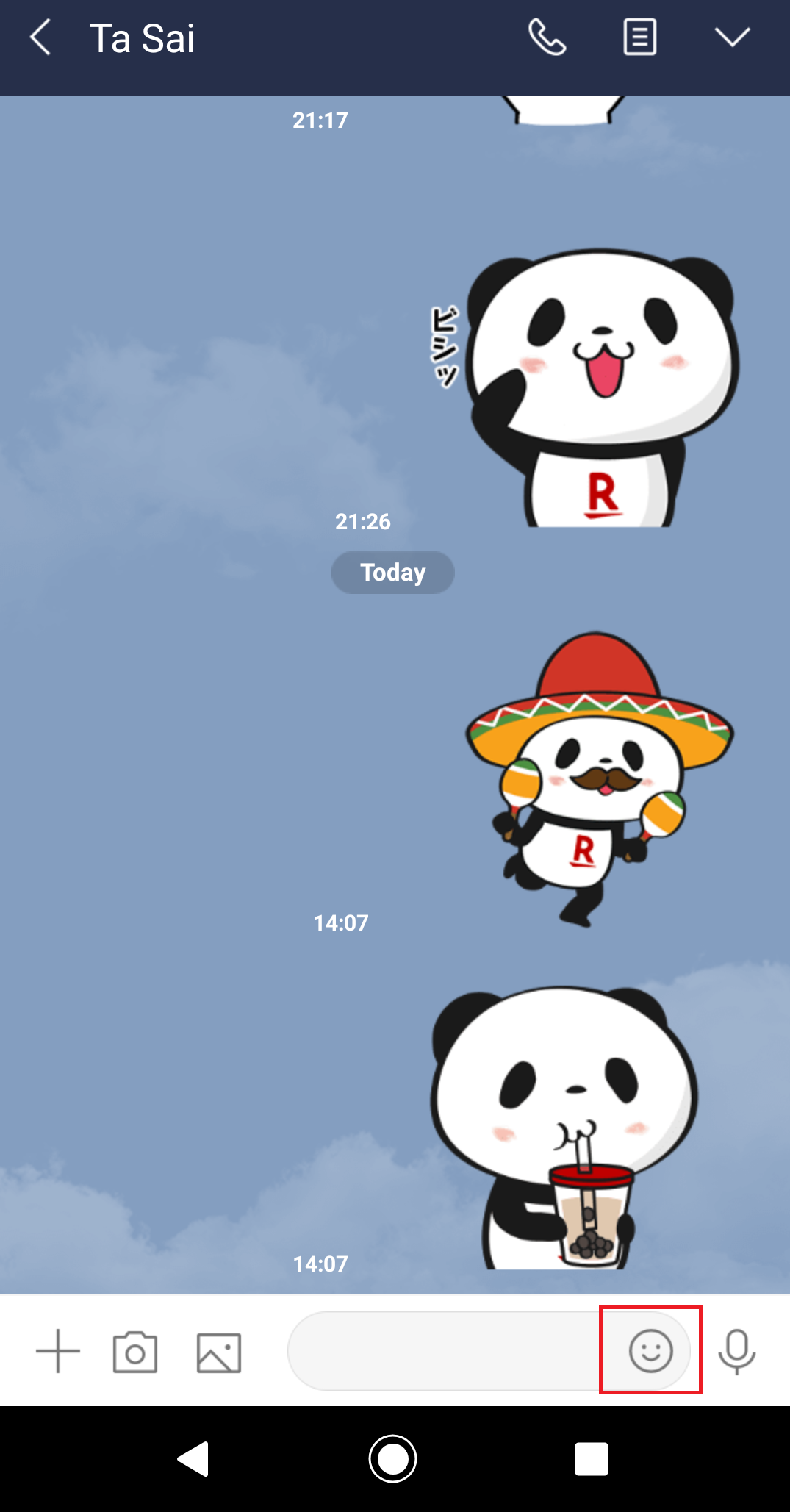The height and width of the screenshot is (1512, 790).
Task: Open the plus attachment menu
Action: click(57, 1351)
